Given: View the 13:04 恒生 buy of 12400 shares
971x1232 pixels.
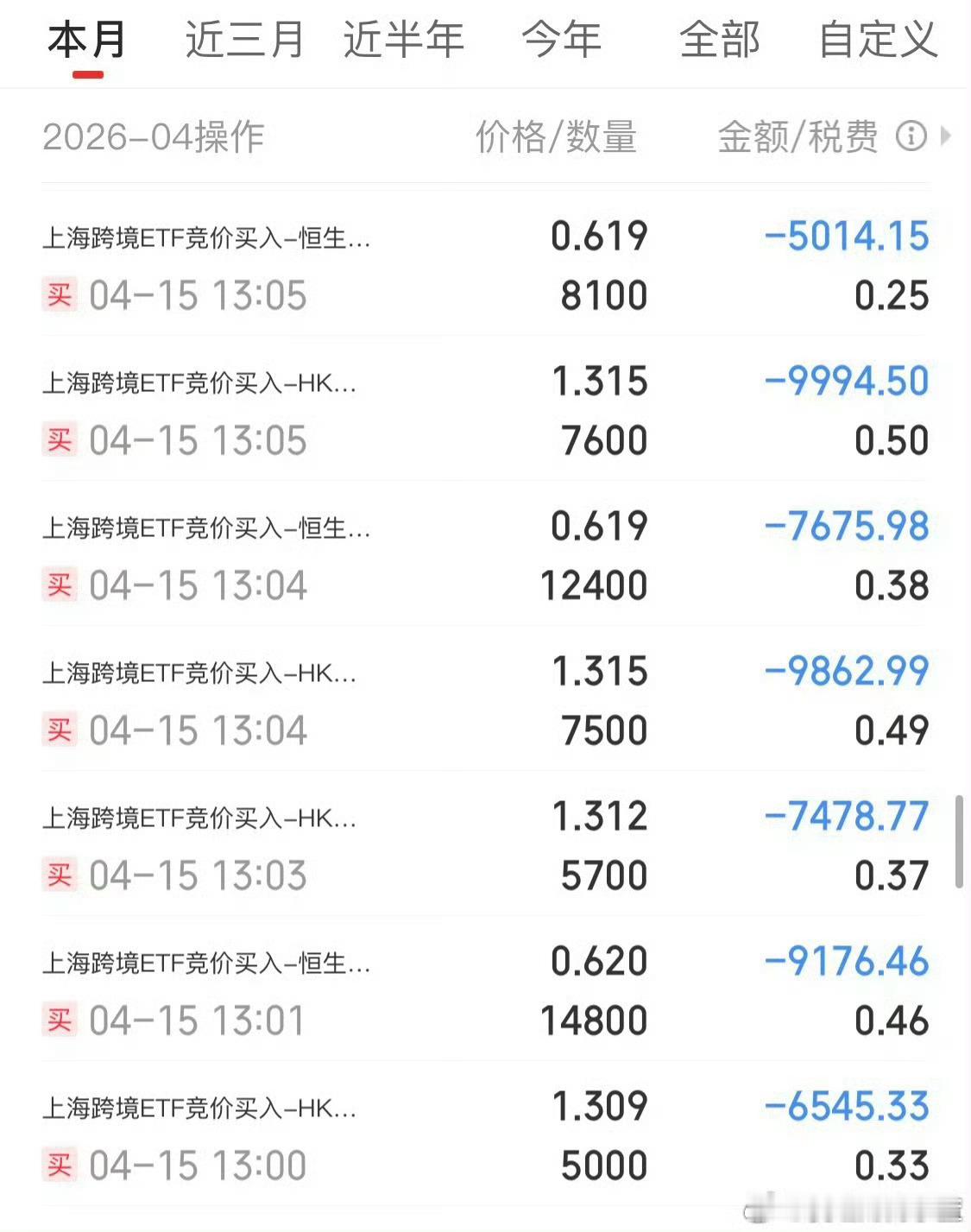Looking at the screenshot, I should pos(483,556).
